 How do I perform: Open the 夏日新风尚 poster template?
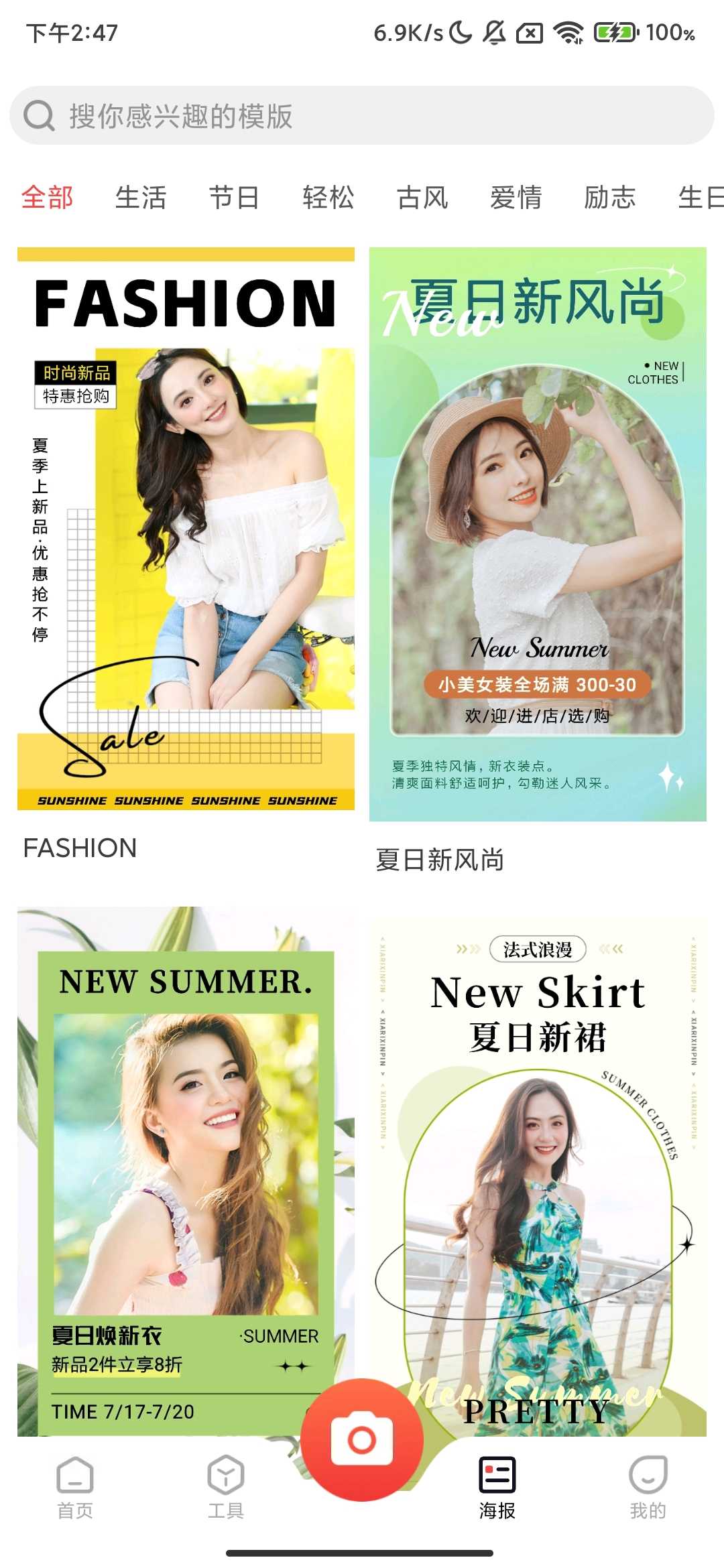pyautogui.click(x=538, y=534)
